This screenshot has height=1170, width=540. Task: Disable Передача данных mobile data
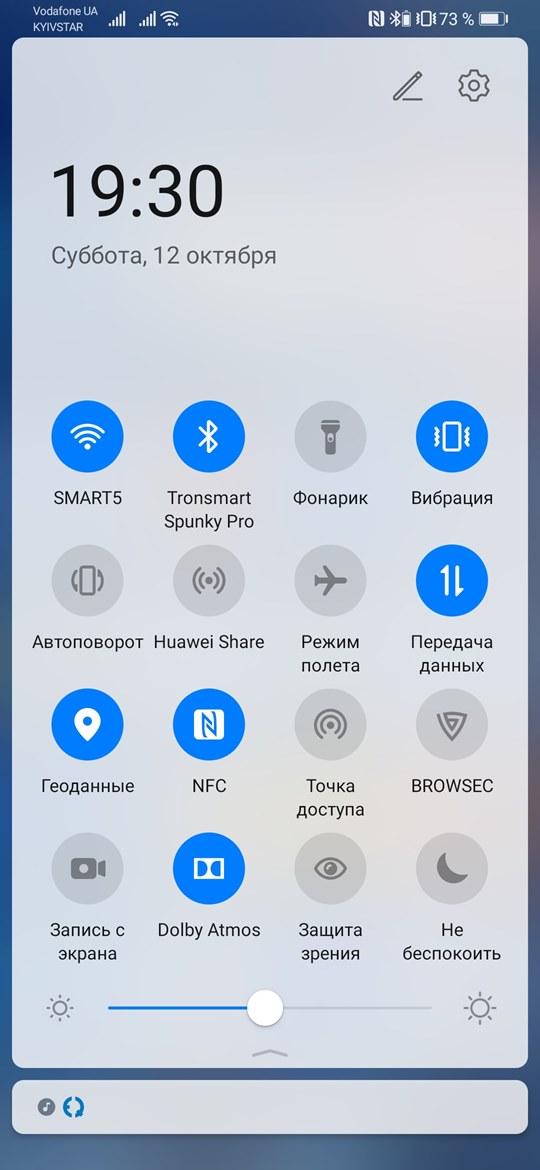click(452, 581)
